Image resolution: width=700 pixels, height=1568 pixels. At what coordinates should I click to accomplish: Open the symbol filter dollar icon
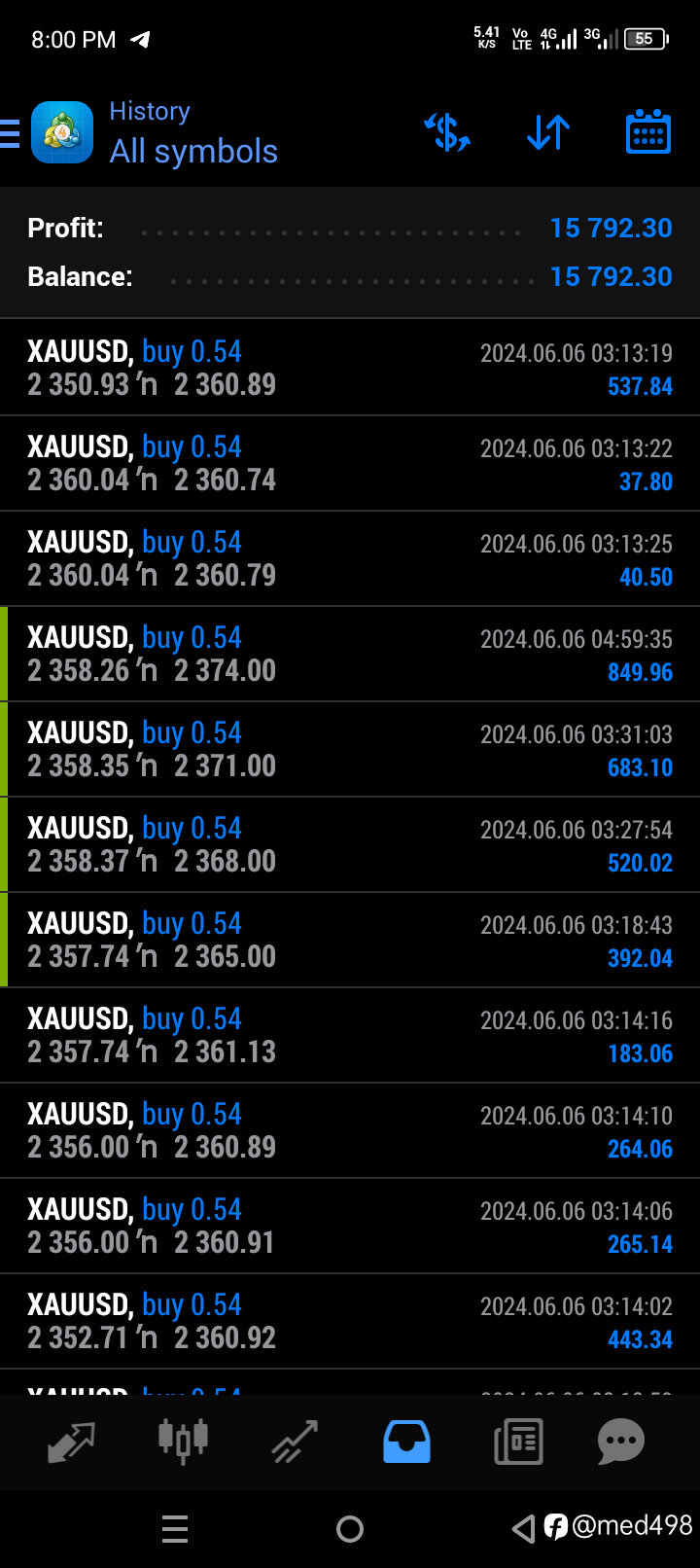447,132
